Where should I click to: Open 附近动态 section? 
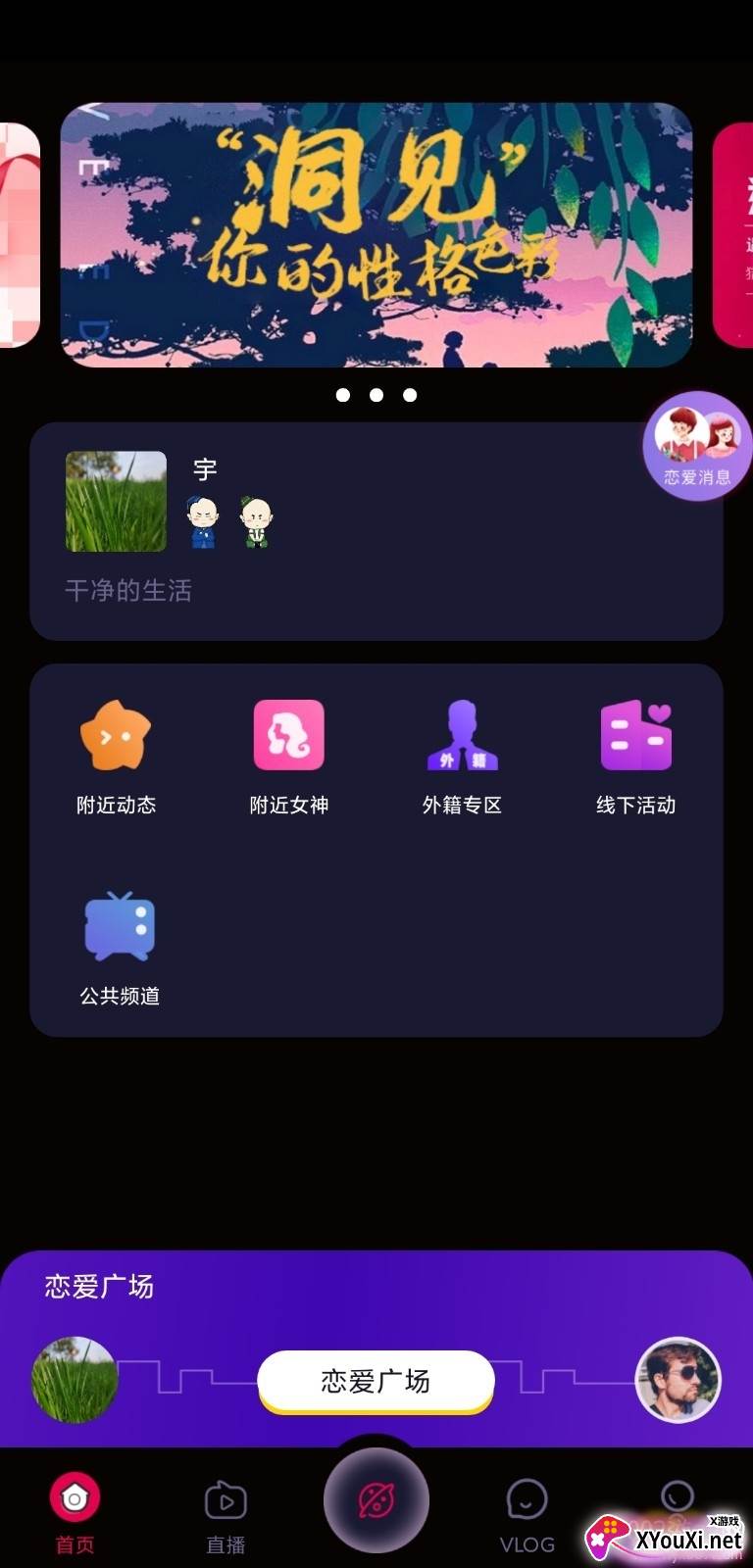click(x=116, y=757)
